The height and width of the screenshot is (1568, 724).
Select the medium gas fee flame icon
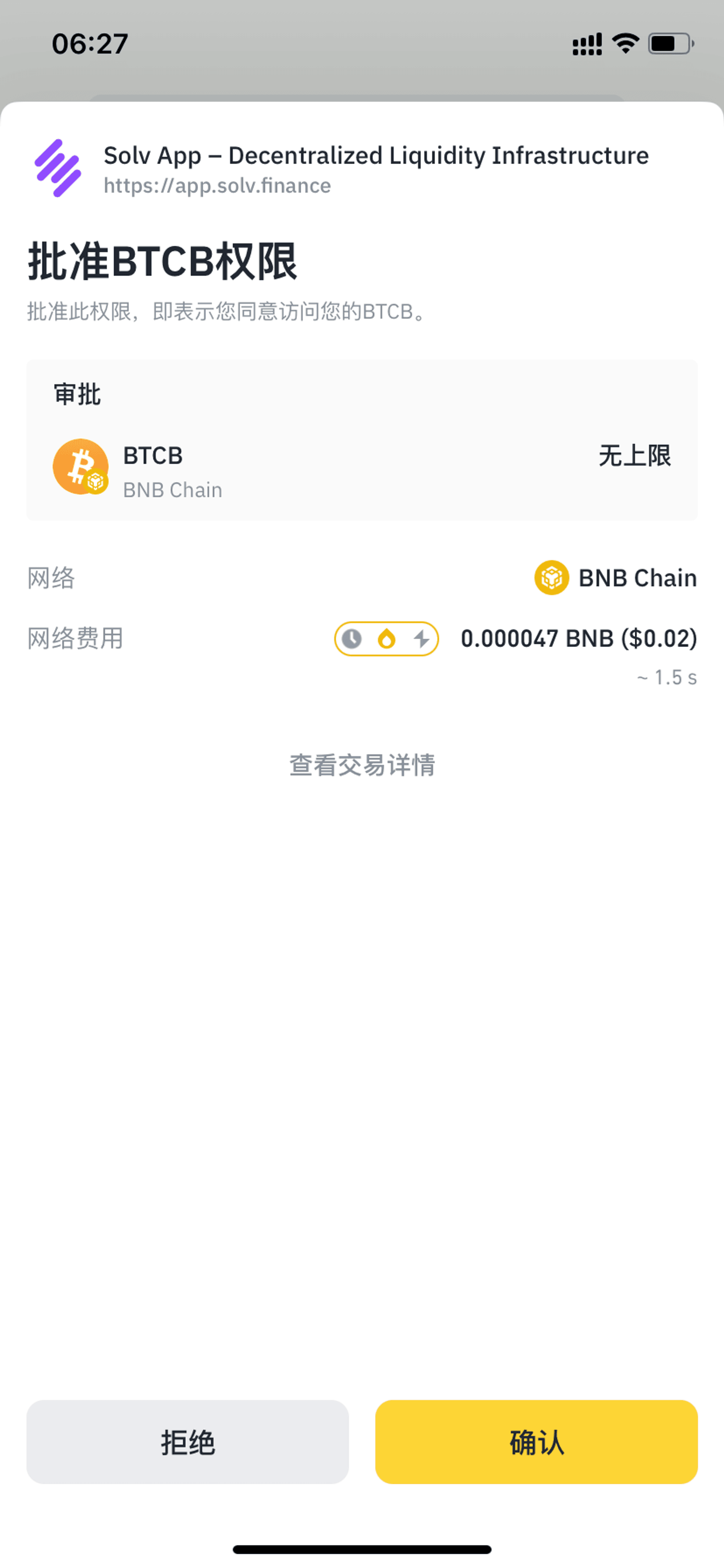(386, 639)
